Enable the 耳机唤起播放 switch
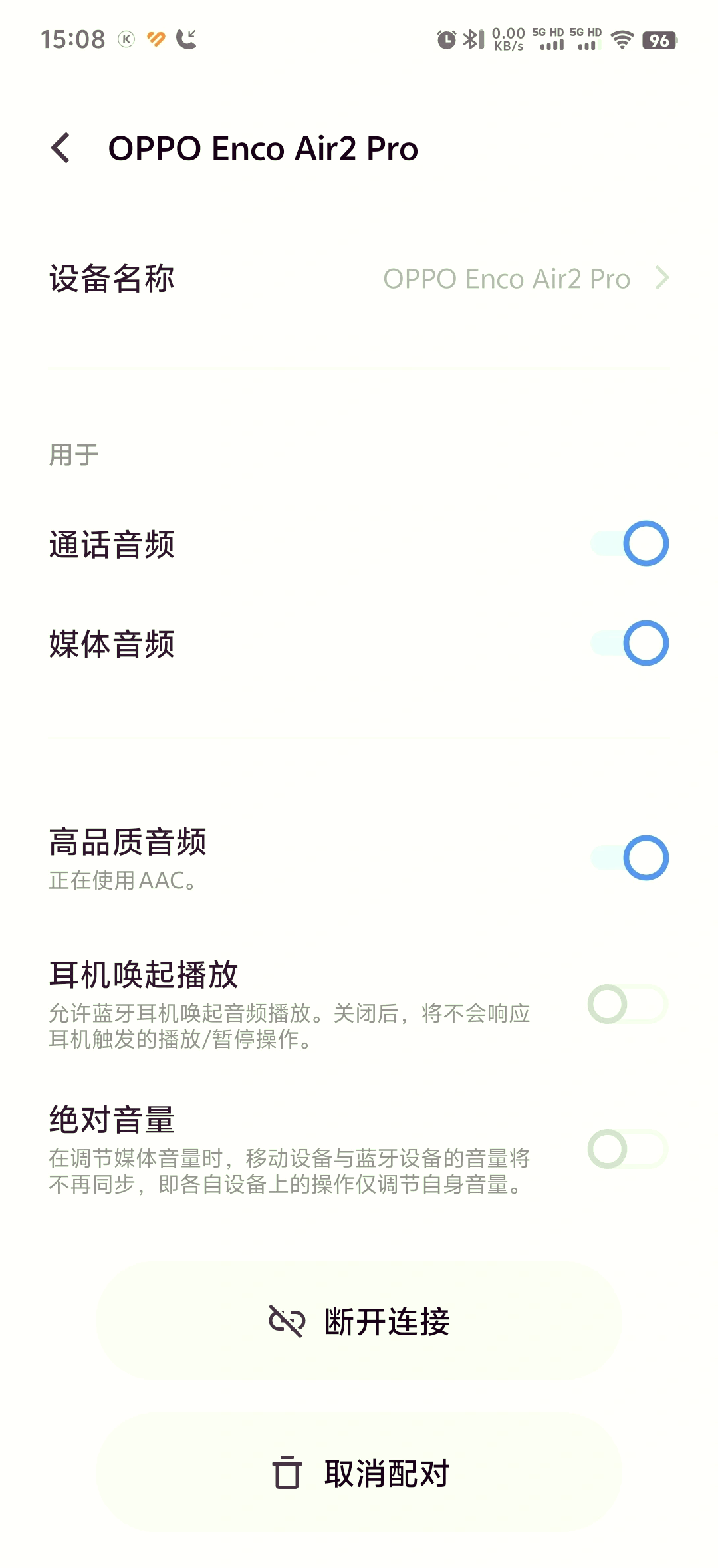 click(627, 1004)
